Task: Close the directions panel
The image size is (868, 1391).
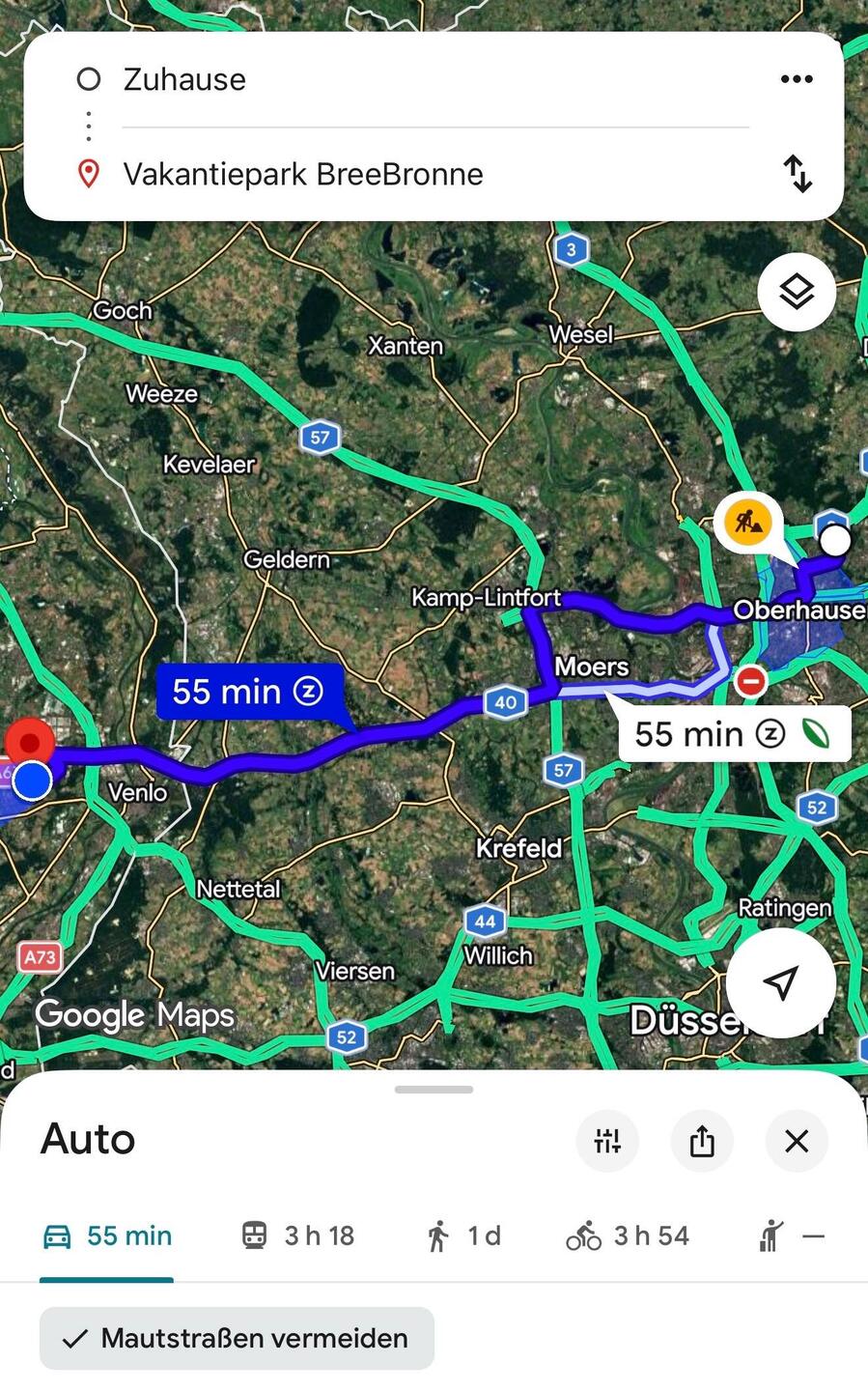Action: coord(797,1141)
